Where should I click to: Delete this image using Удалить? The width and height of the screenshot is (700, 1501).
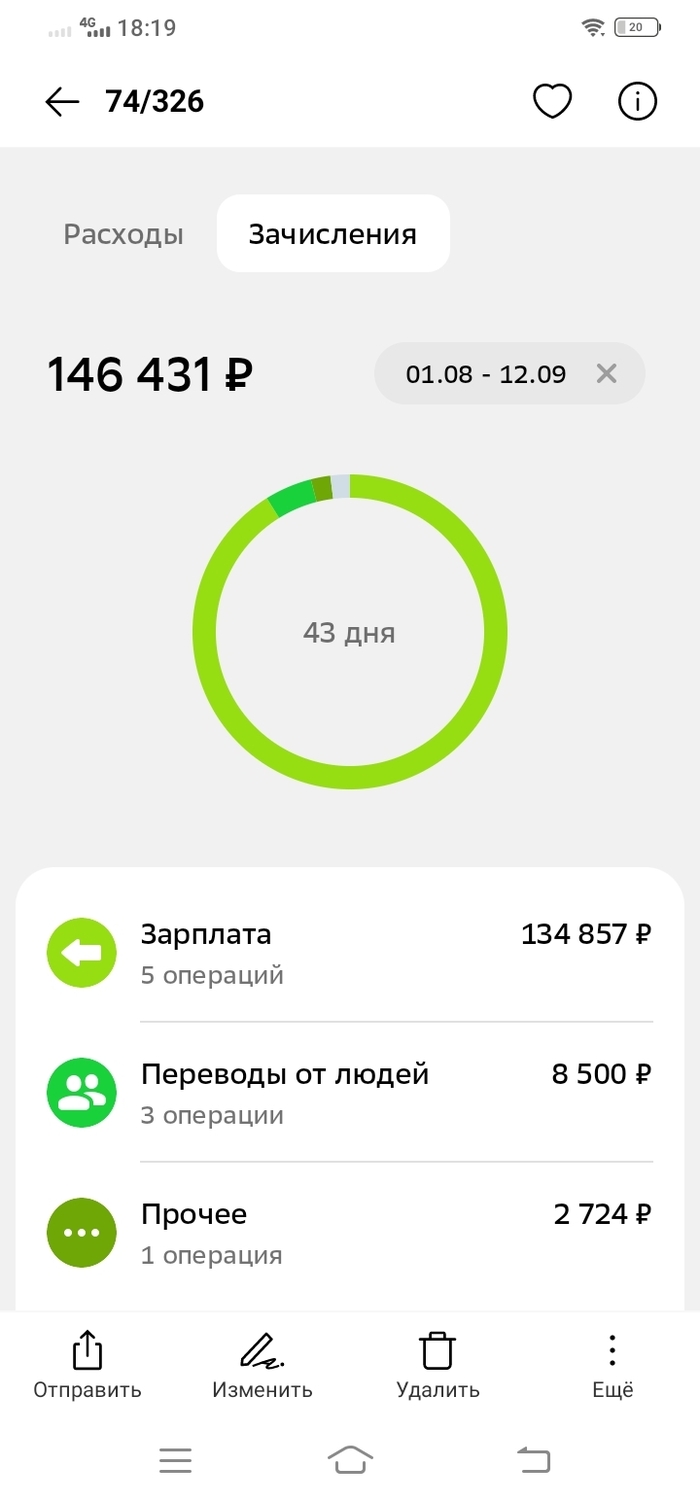point(438,1364)
